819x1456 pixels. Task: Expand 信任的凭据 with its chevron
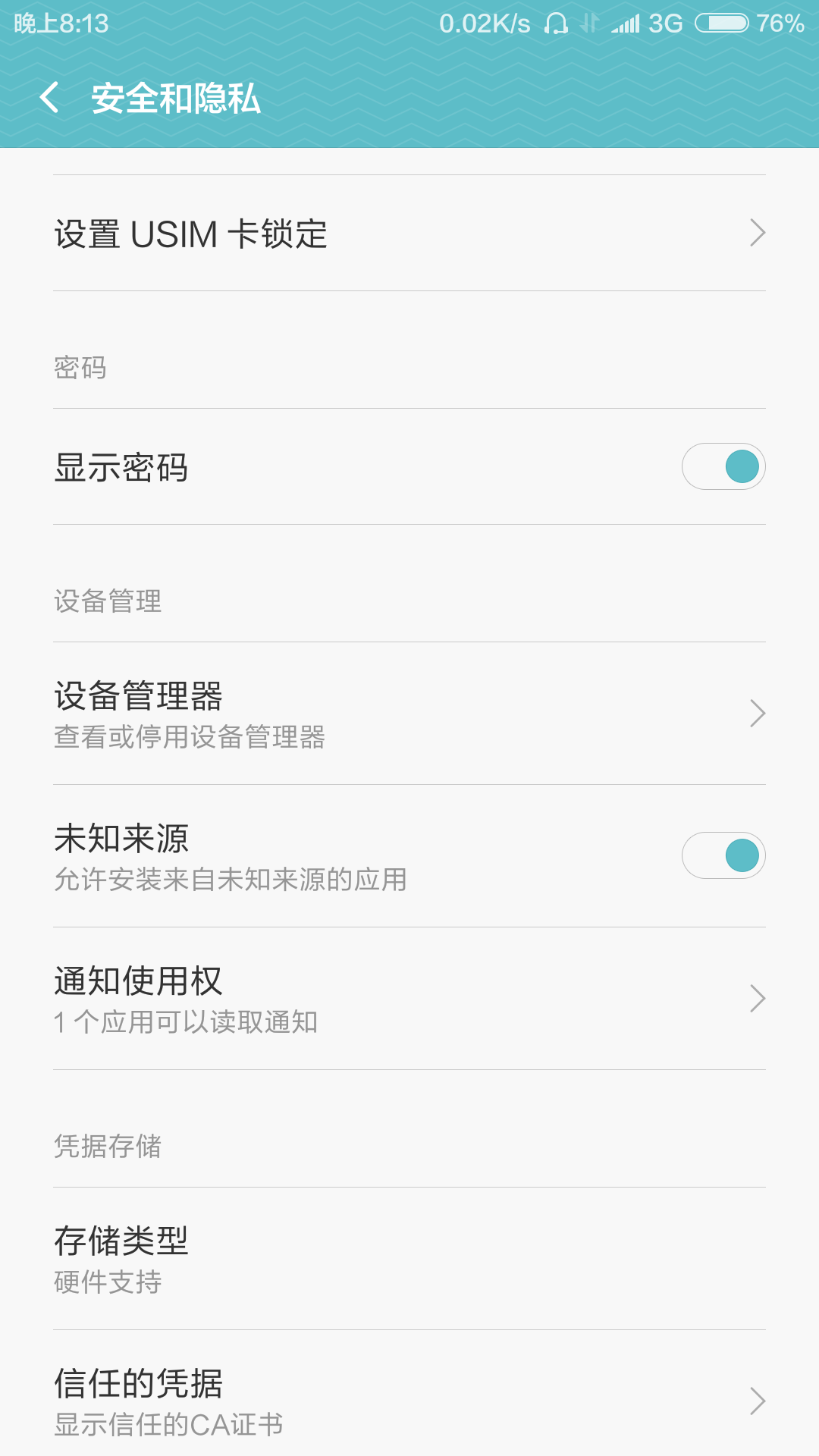758,1399
